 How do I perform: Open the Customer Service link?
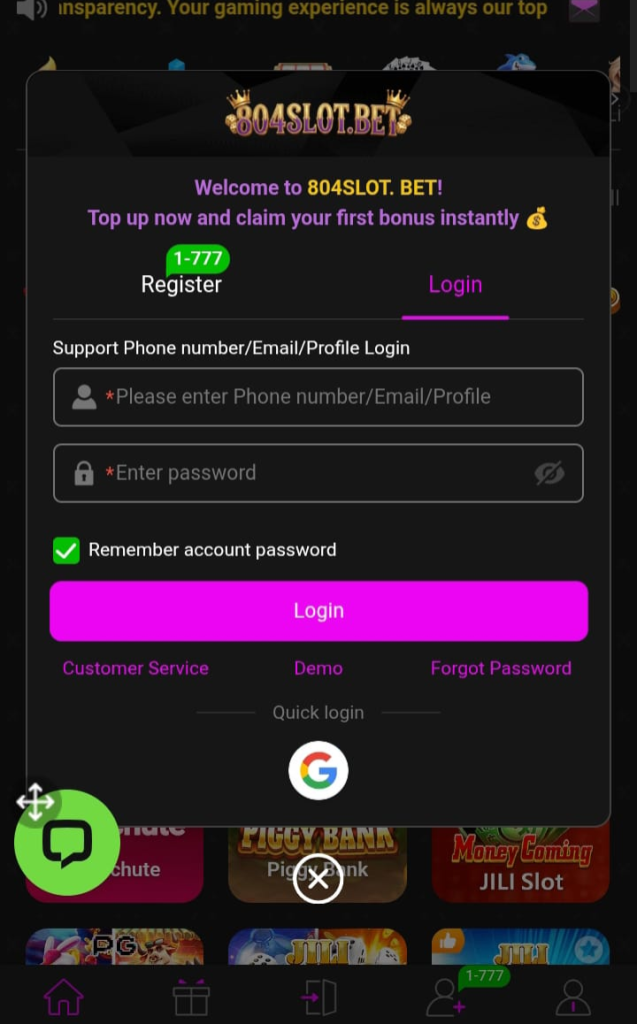135,668
